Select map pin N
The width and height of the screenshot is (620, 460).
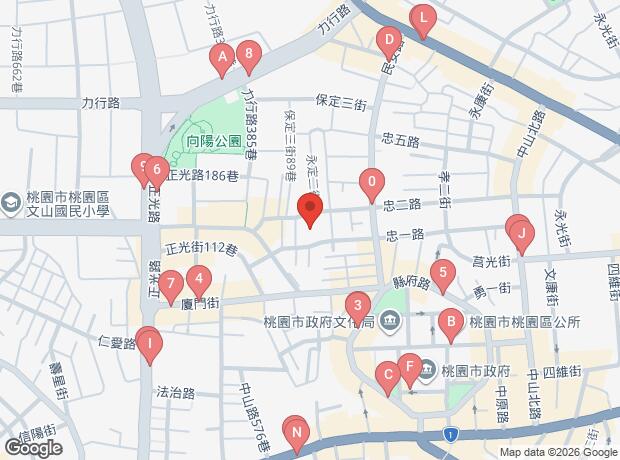click(x=295, y=431)
